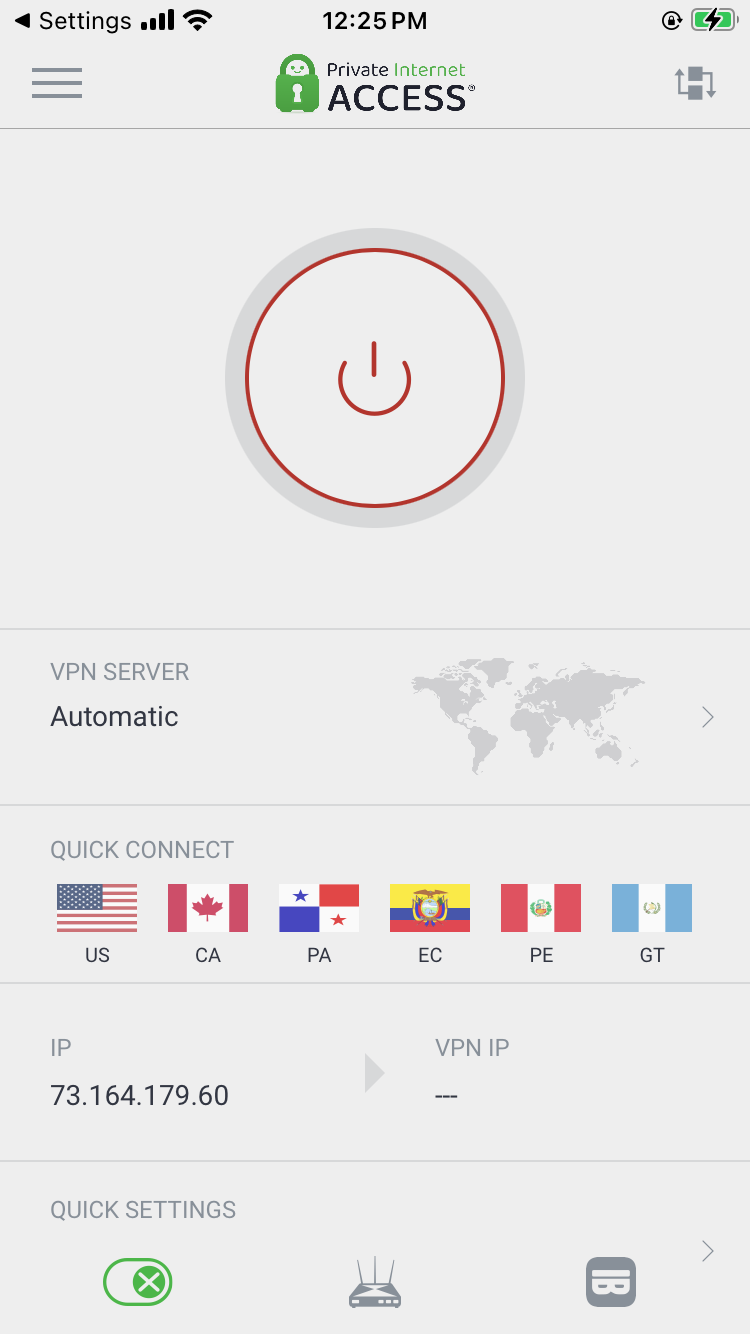Select the US flag quick connect icon
Screen dimensions: 750x1334
tap(96, 907)
